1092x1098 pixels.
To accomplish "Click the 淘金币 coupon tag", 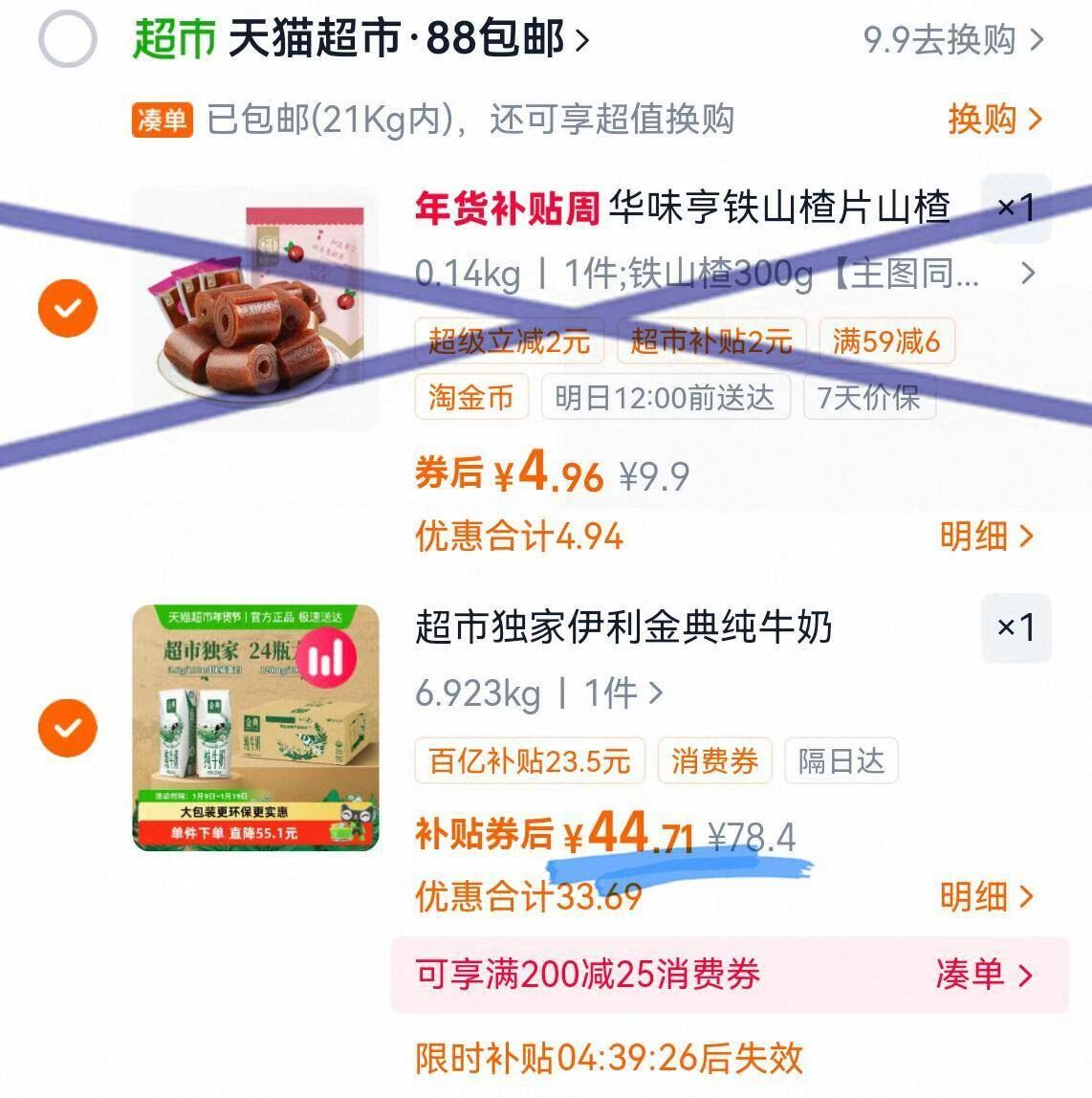I will 470,398.
